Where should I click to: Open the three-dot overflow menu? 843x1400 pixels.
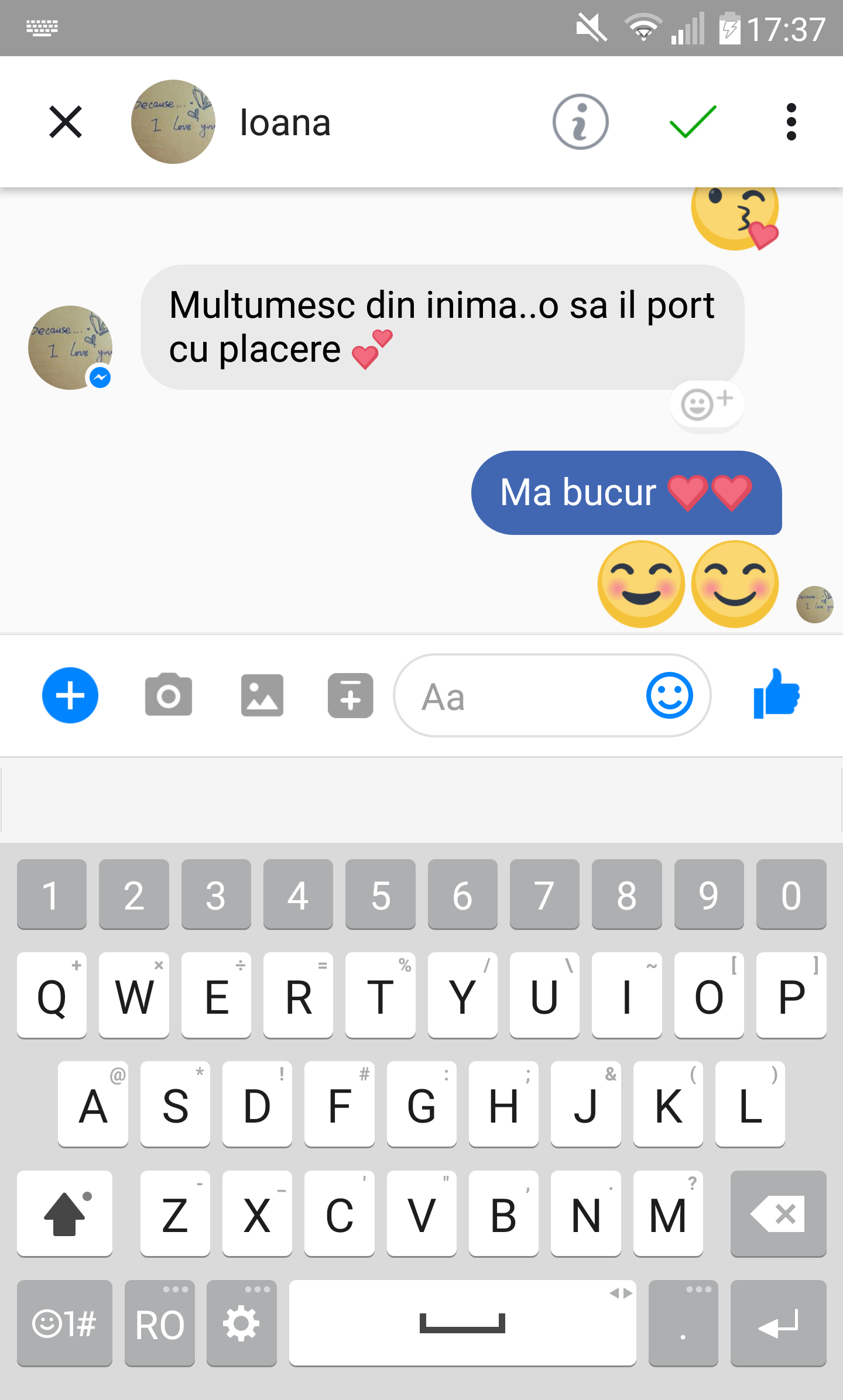[791, 122]
